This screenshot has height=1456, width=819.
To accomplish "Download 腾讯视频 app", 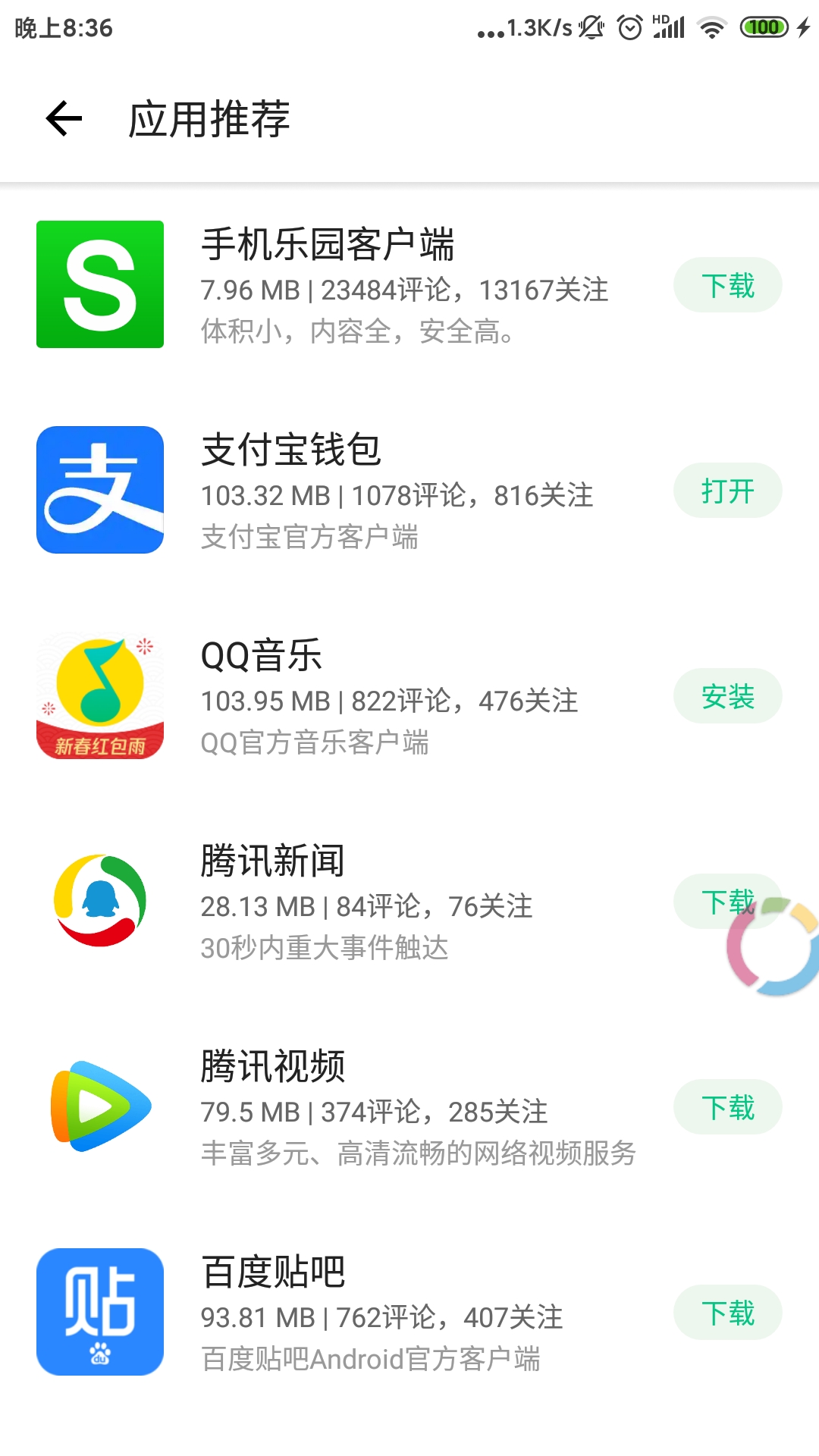I will [727, 1107].
